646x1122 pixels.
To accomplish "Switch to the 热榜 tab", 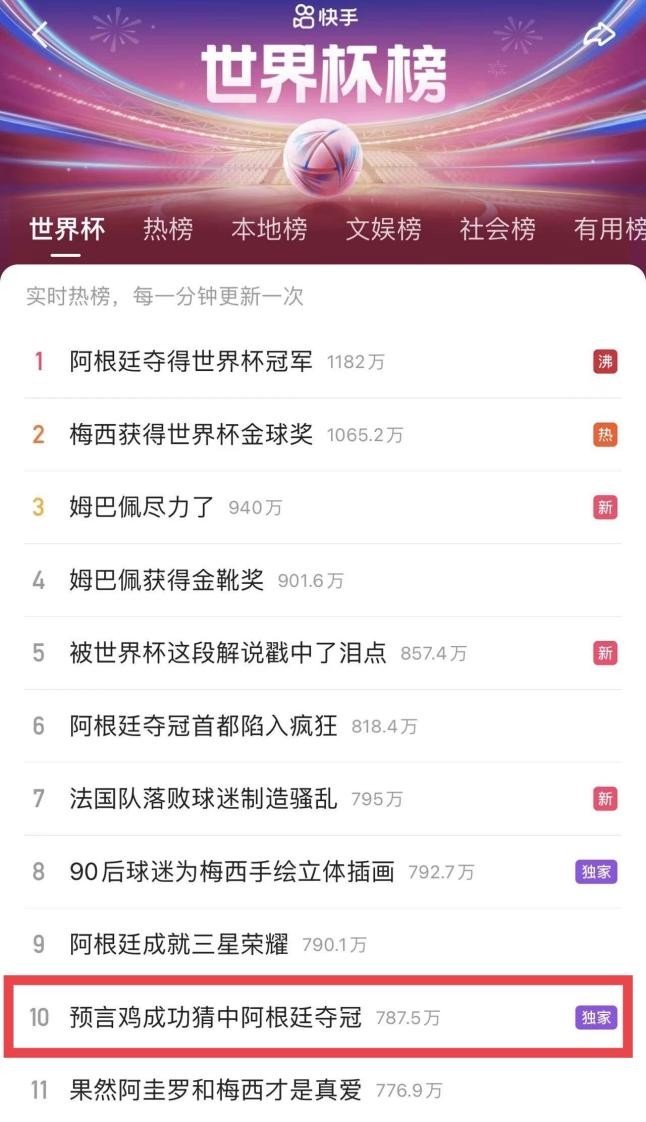I will coord(168,229).
